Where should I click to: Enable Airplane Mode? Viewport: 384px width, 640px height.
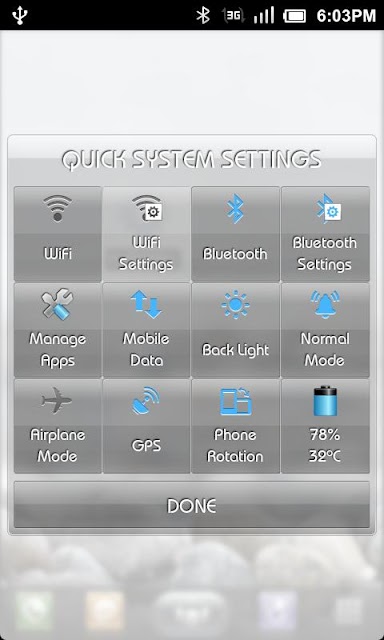58,426
